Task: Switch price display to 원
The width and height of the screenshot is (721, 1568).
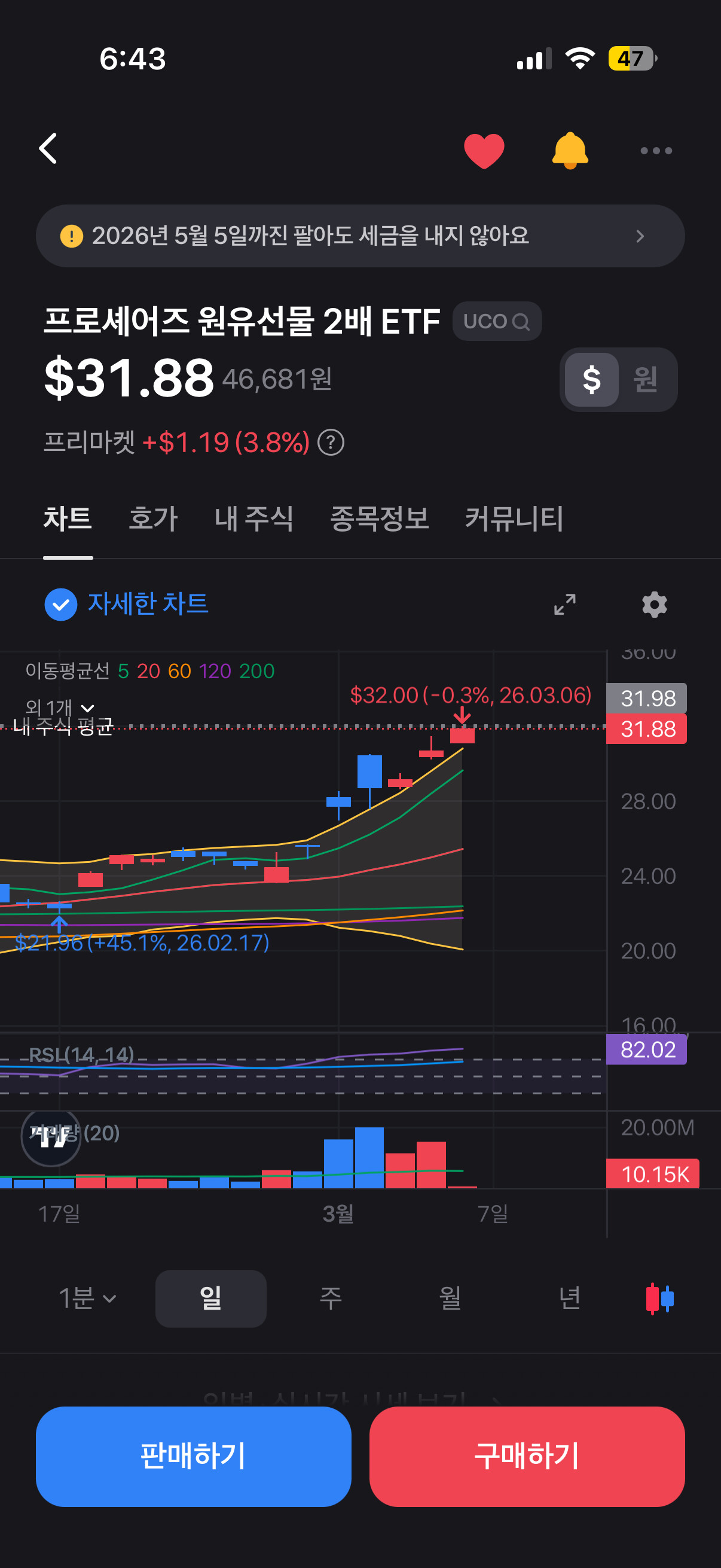Action: coord(645,380)
